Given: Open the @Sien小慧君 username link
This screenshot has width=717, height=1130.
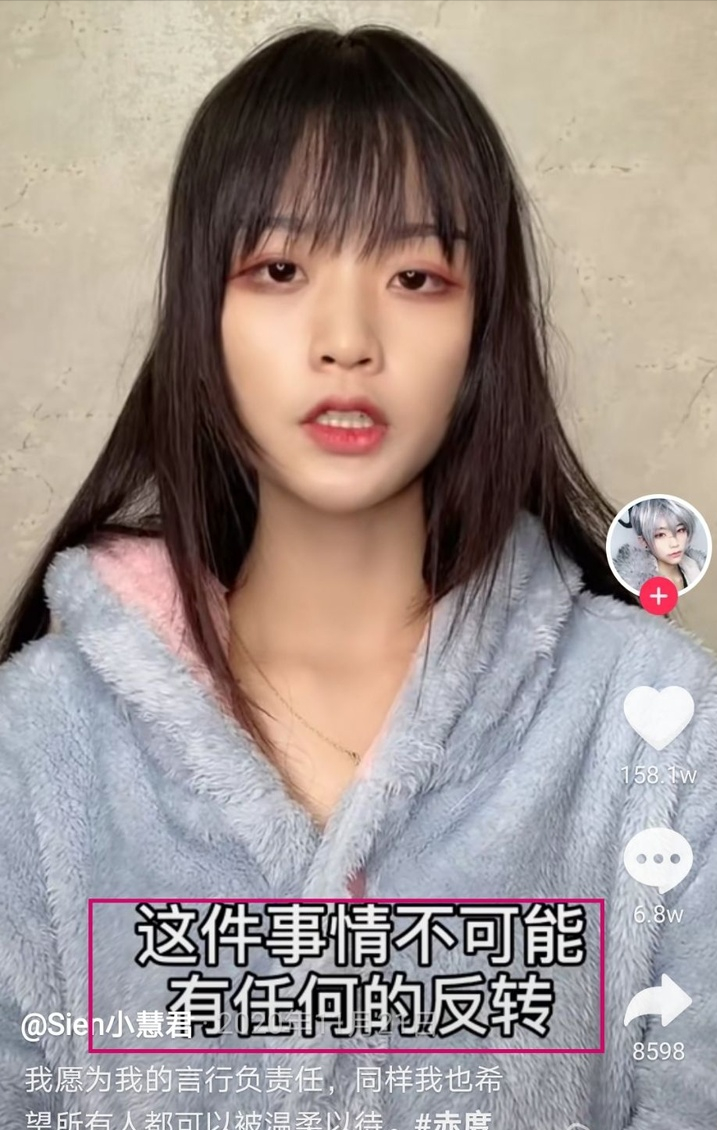Looking at the screenshot, I should click(x=106, y=1027).
